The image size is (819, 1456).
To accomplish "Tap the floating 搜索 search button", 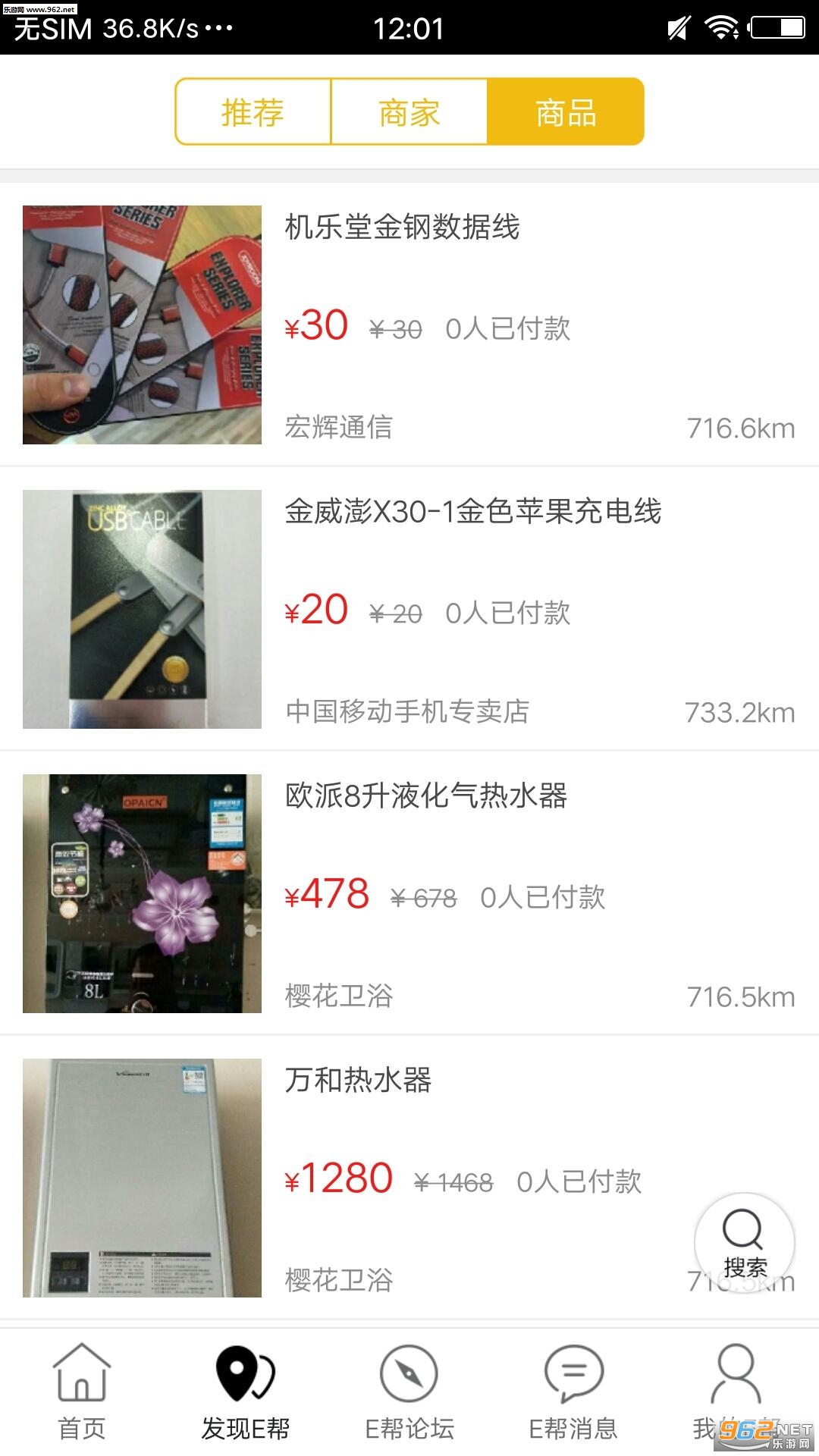I will tap(744, 1242).
